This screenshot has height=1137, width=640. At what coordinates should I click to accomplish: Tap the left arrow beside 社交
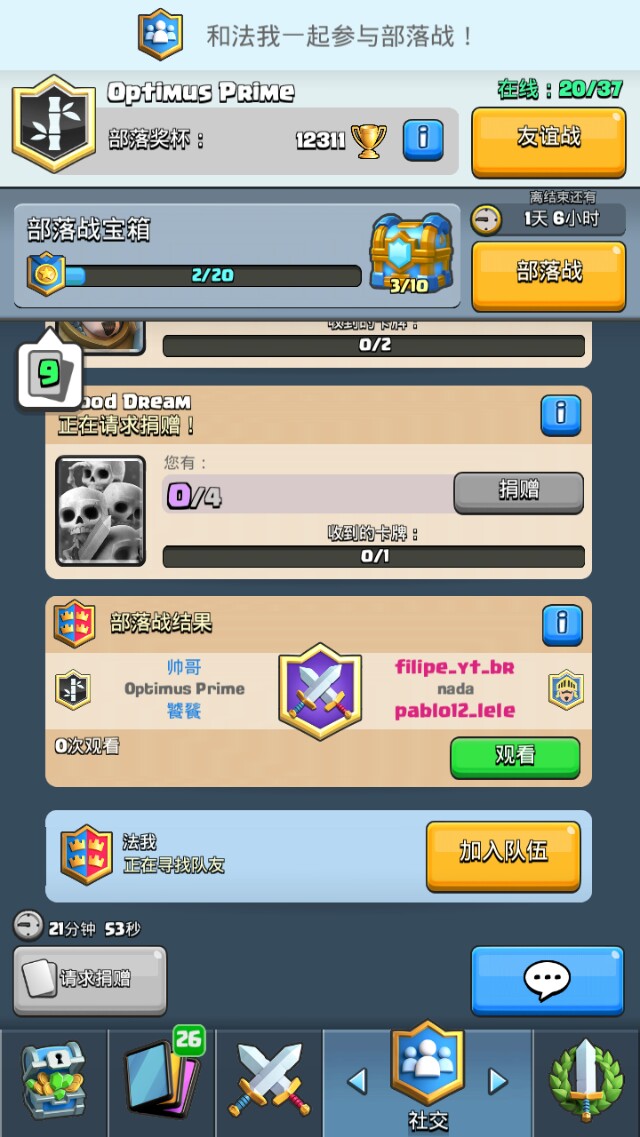[358, 1081]
